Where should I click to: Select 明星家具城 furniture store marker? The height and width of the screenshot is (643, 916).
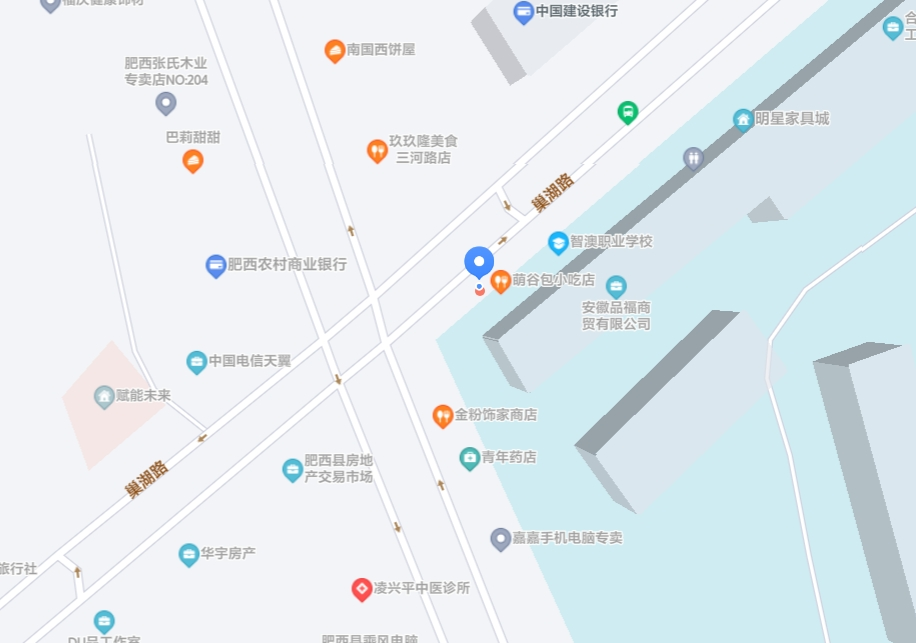[x=743, y=120]
